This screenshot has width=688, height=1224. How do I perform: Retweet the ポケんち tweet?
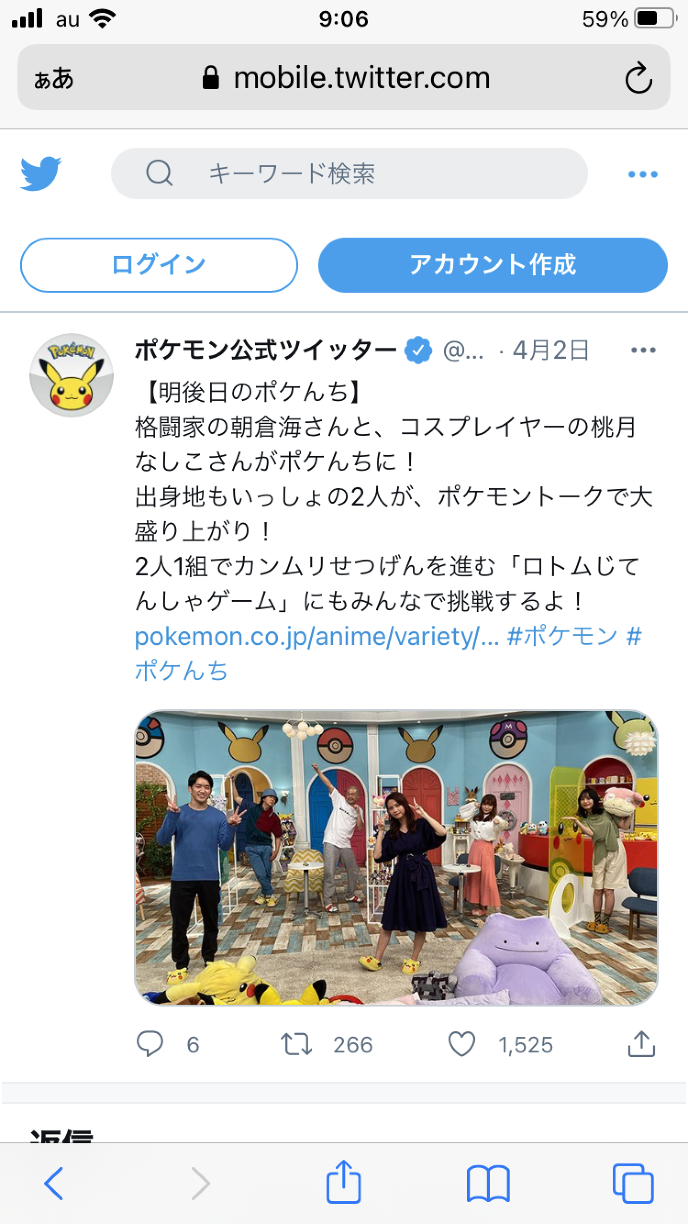coord(297,1044)
